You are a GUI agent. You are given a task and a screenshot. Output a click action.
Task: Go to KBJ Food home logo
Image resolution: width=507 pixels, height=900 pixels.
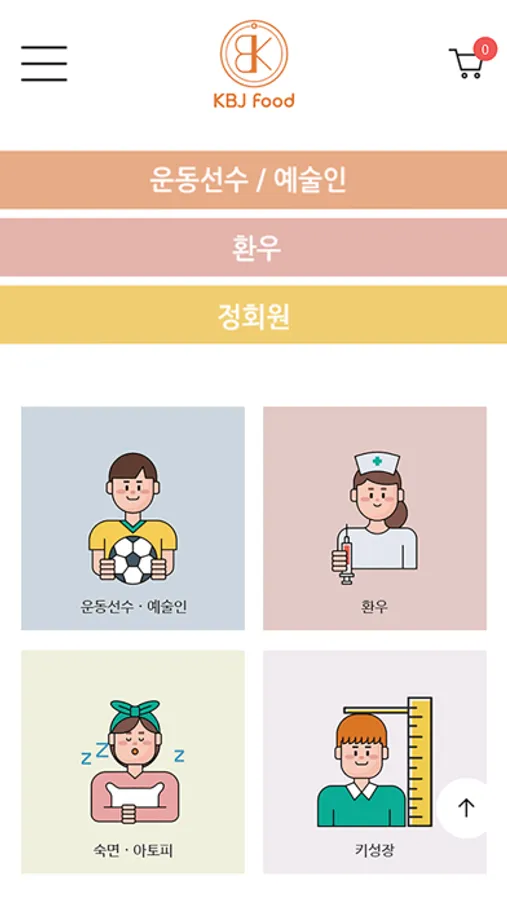coord(254,64)
